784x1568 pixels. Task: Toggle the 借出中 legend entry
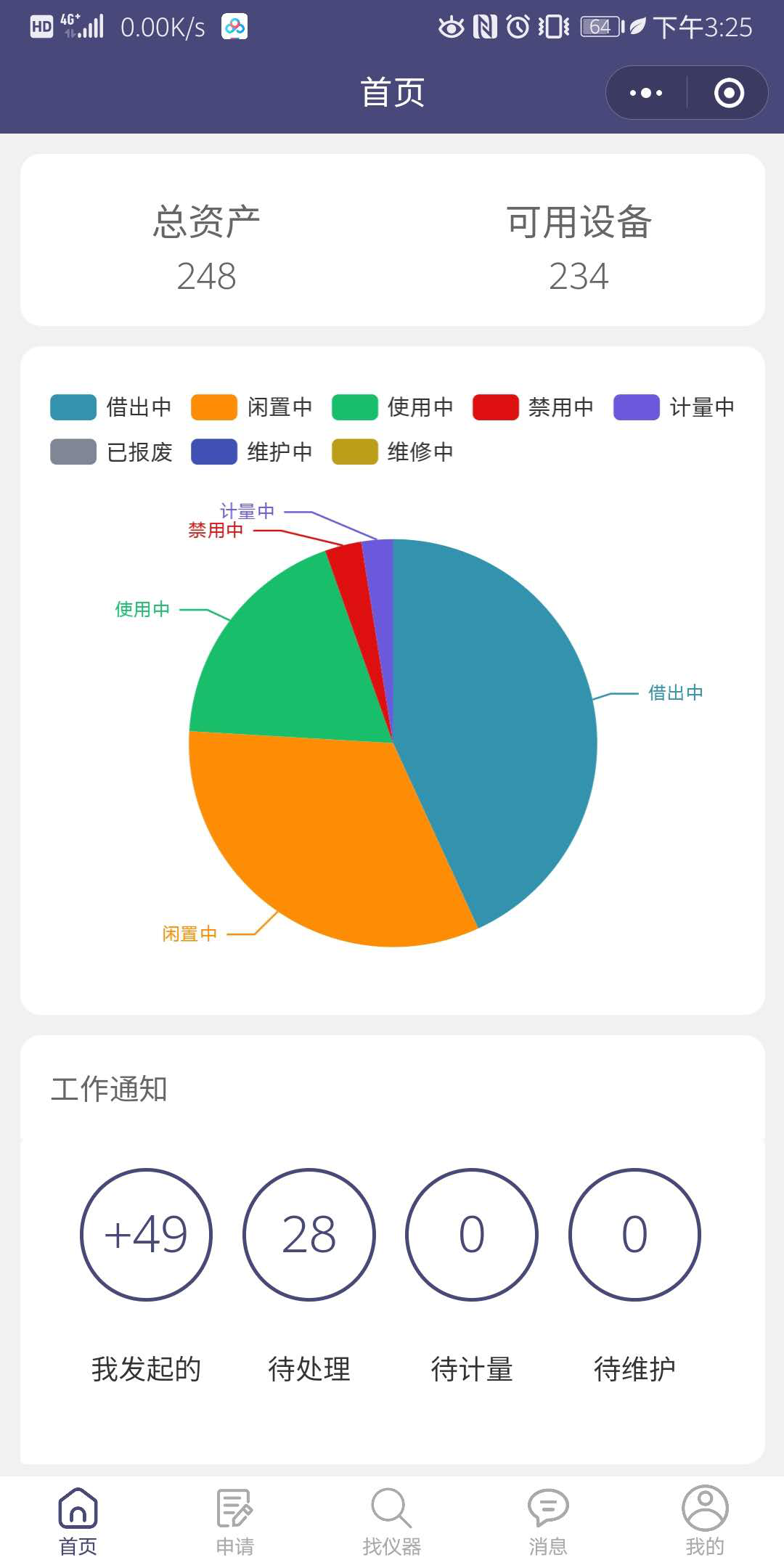click(x=109, y=407)
